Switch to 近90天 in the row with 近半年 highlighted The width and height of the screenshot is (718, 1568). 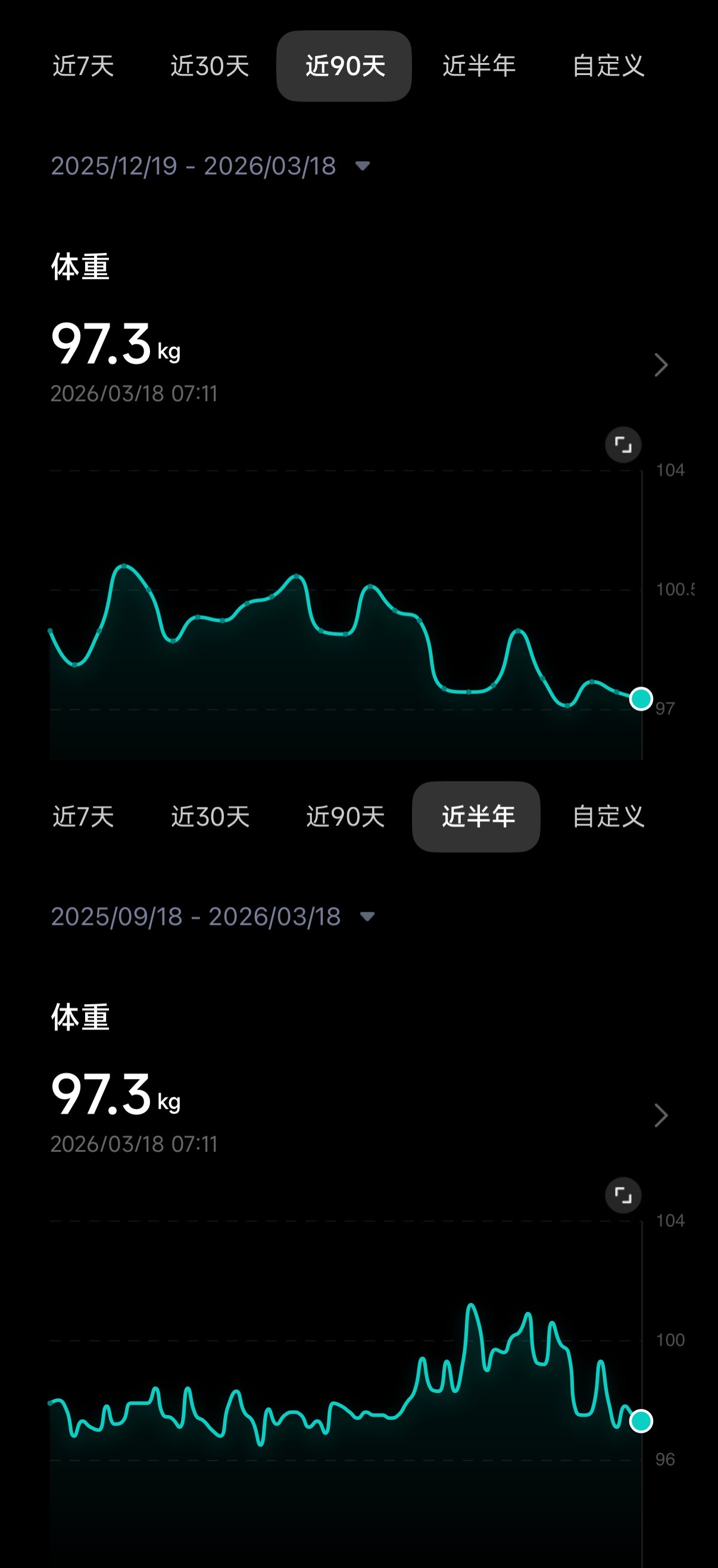[345, 816]
